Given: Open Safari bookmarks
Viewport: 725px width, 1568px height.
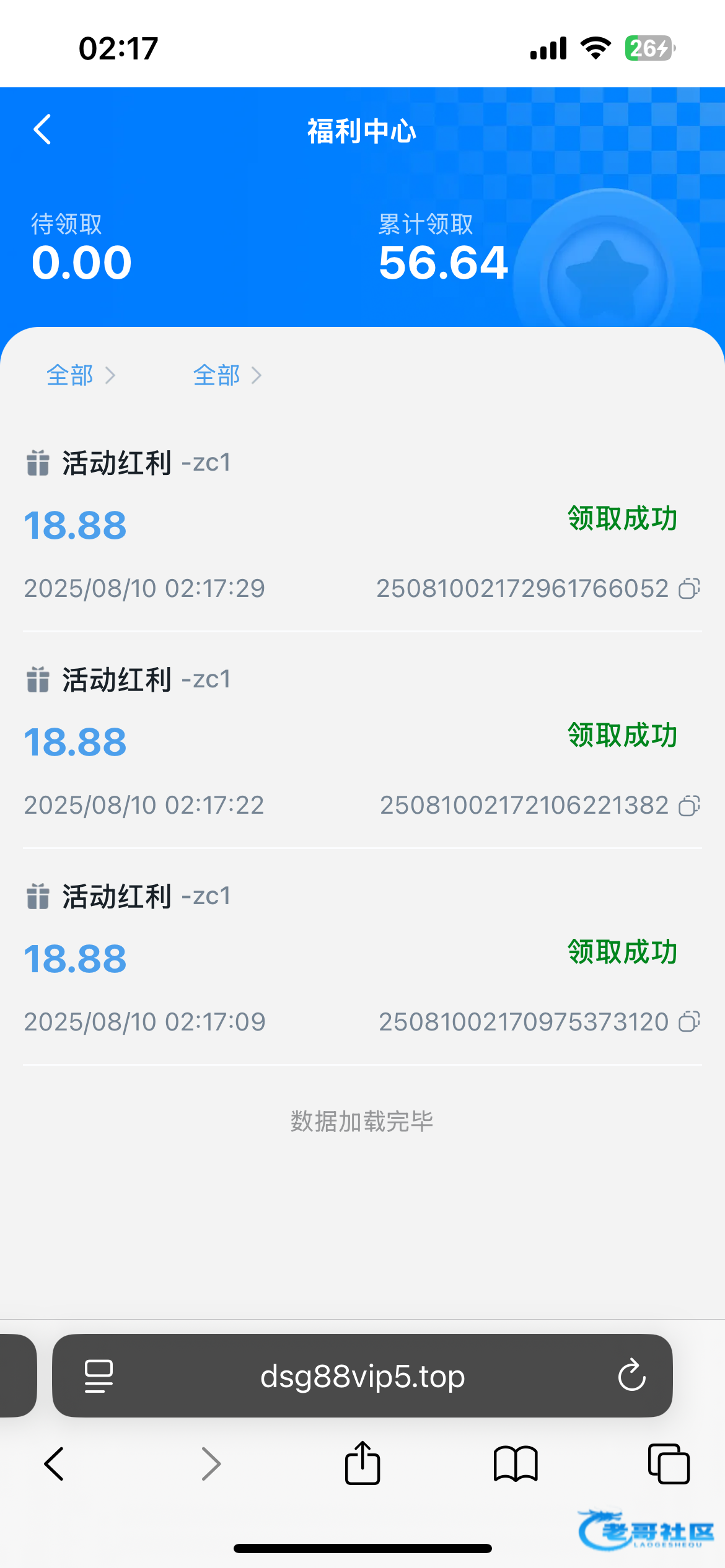Looking at the screenshot, I should point(516,1464).
